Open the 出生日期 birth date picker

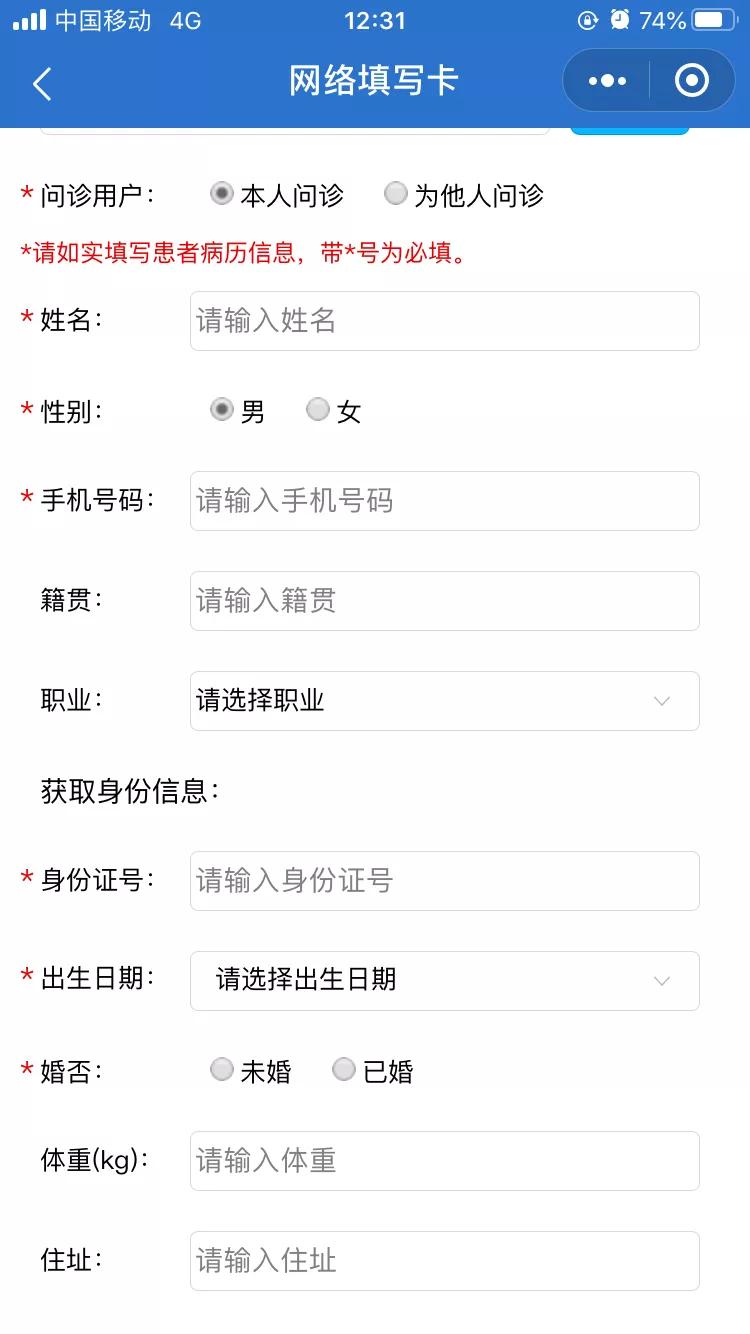(444, 981)
